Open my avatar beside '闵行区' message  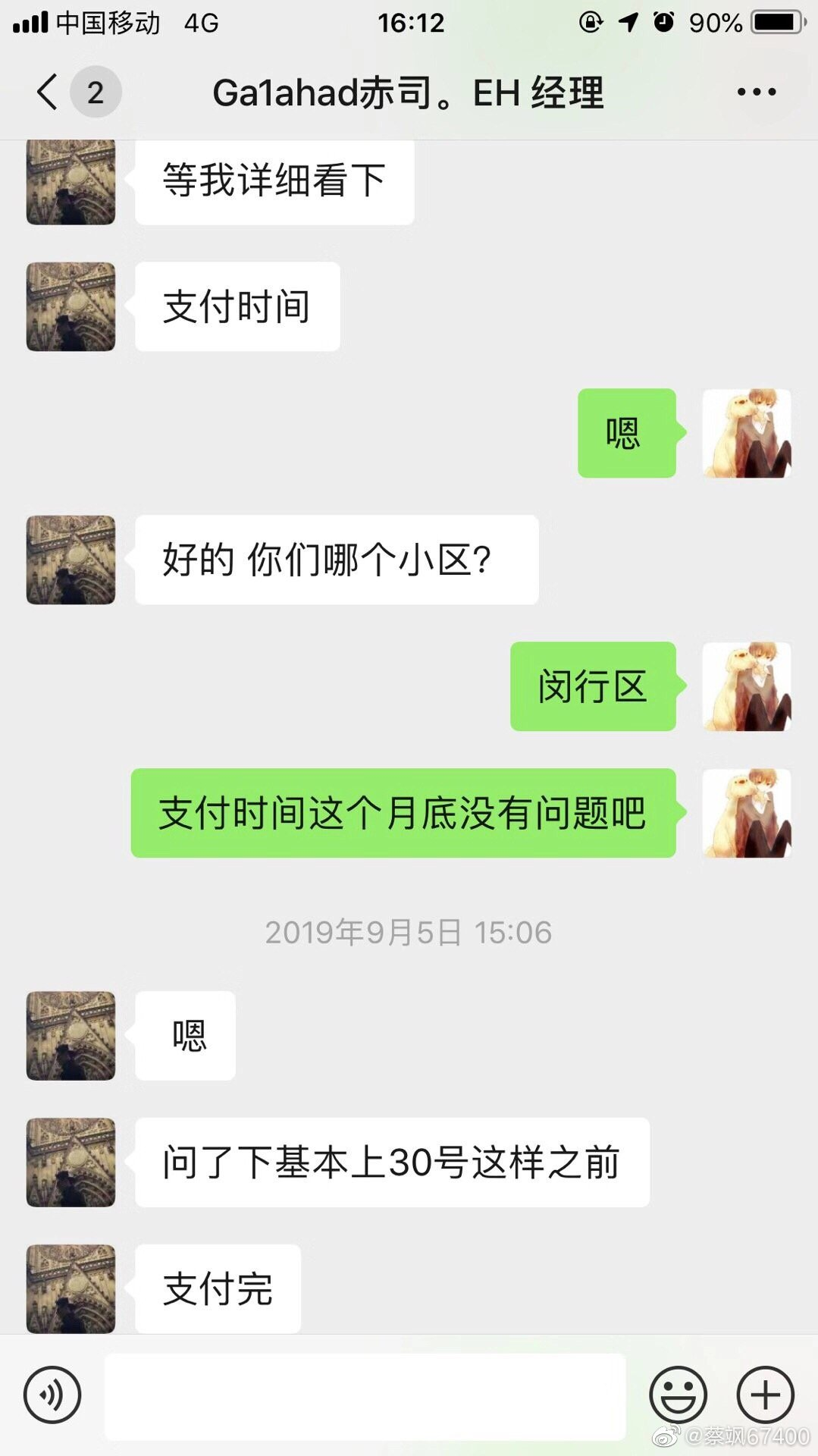[x=747, y=687]
